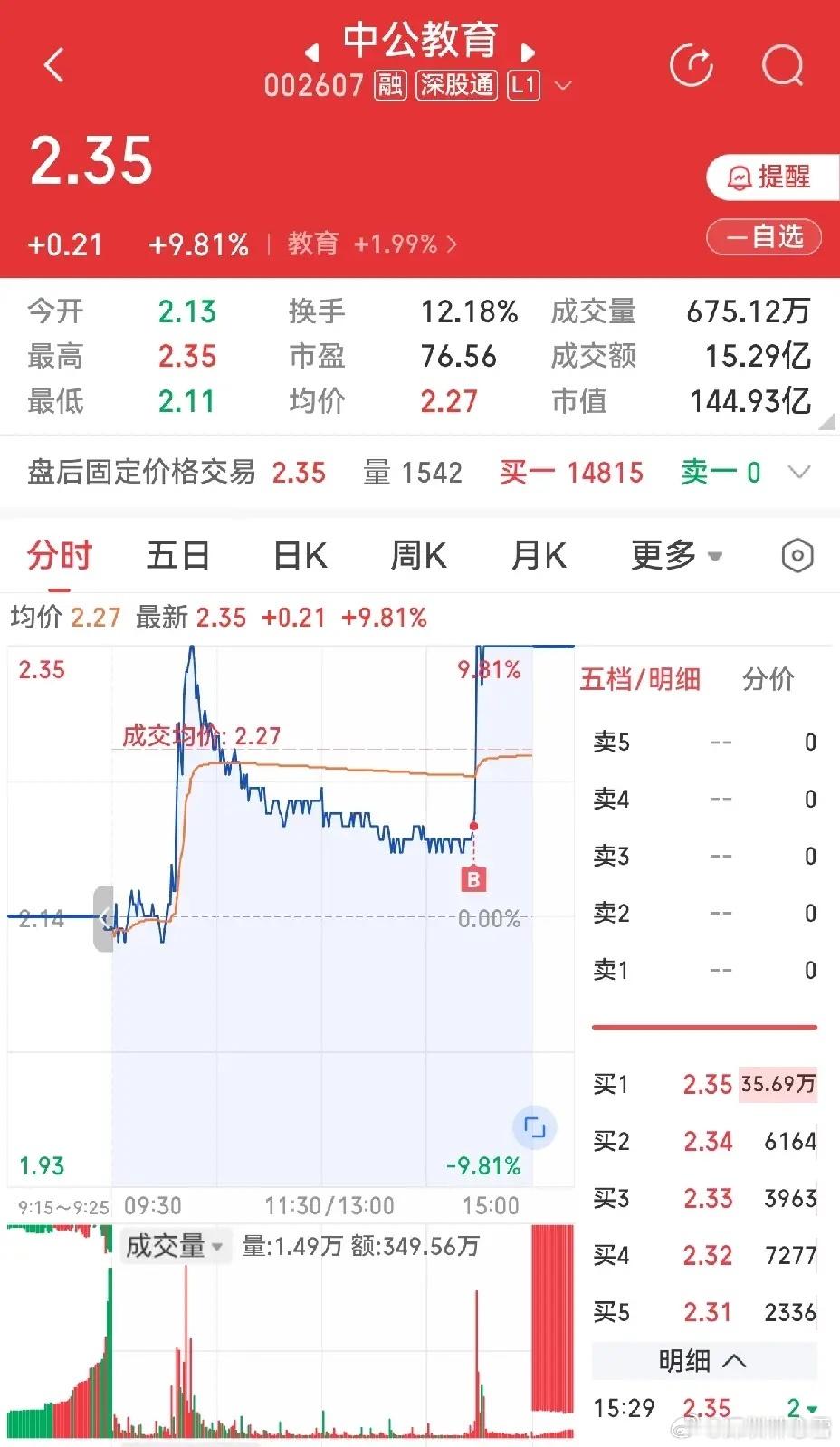
Task: Refresh the stock quote
Action: click(x=692, y=65)
